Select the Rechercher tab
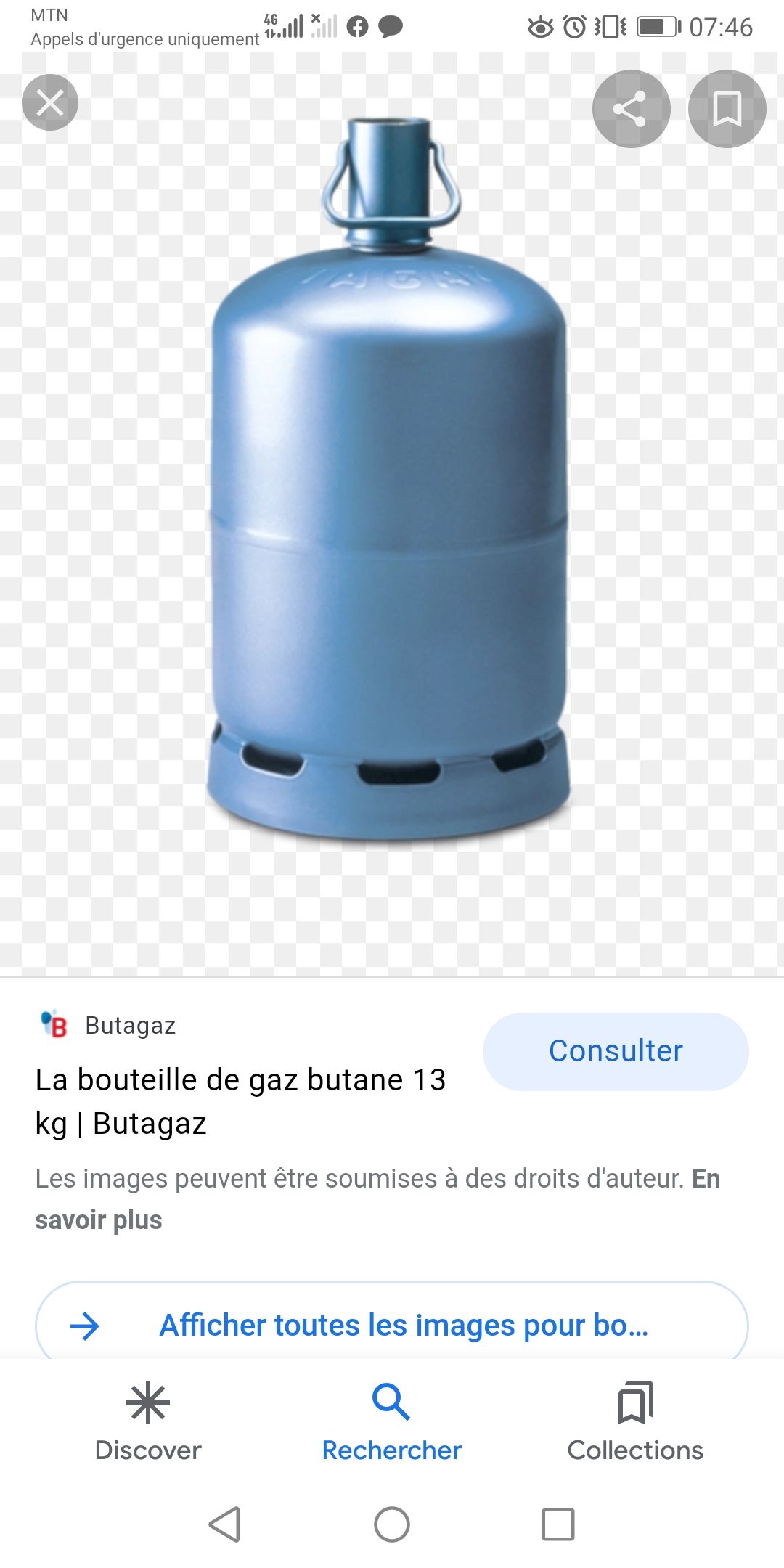The image size is (784, 1568). coord(392,1421)
